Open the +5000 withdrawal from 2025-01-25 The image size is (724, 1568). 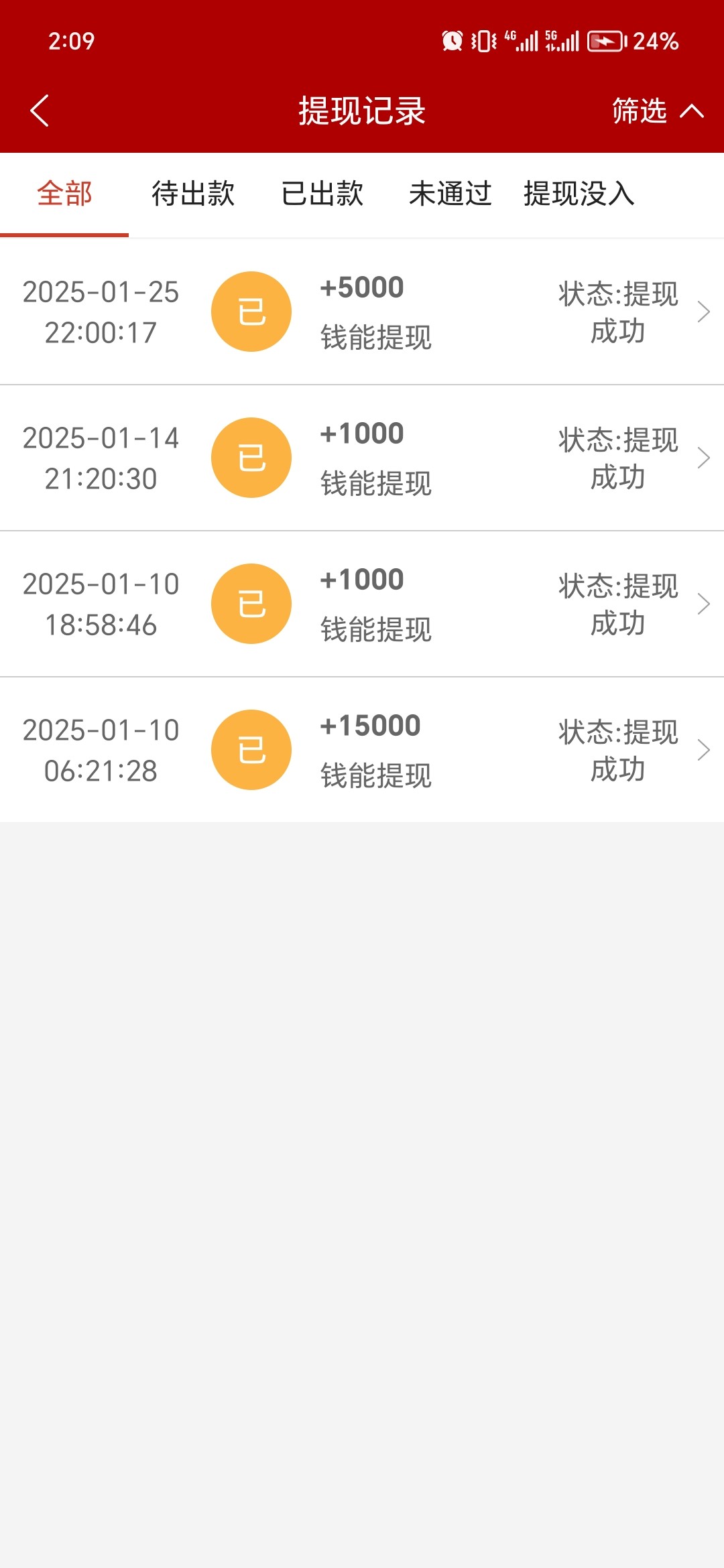click(x=362, y=312)
